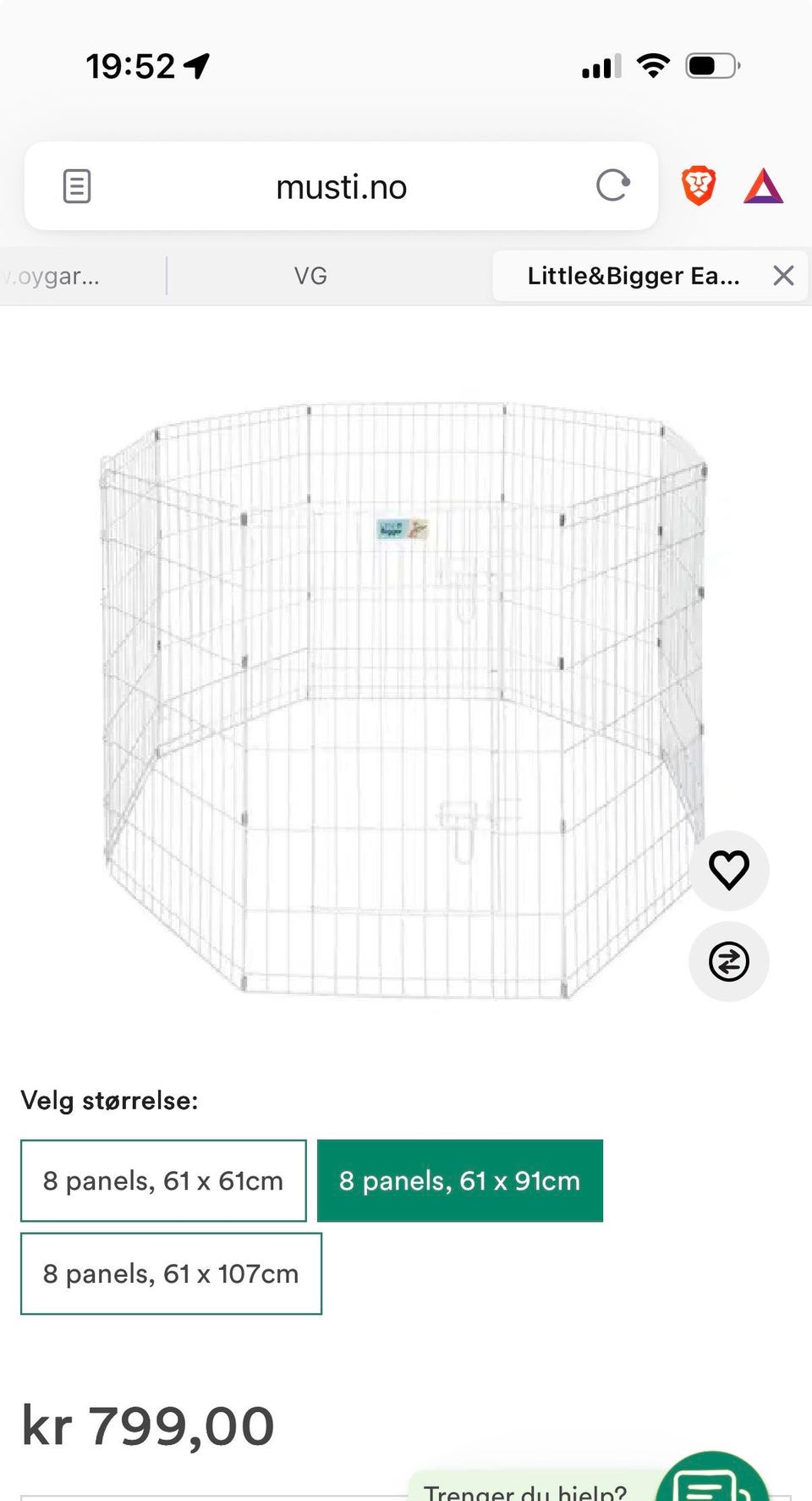
Task: Open Reader Mode in the address bar
Action: [x=75, y=186]
